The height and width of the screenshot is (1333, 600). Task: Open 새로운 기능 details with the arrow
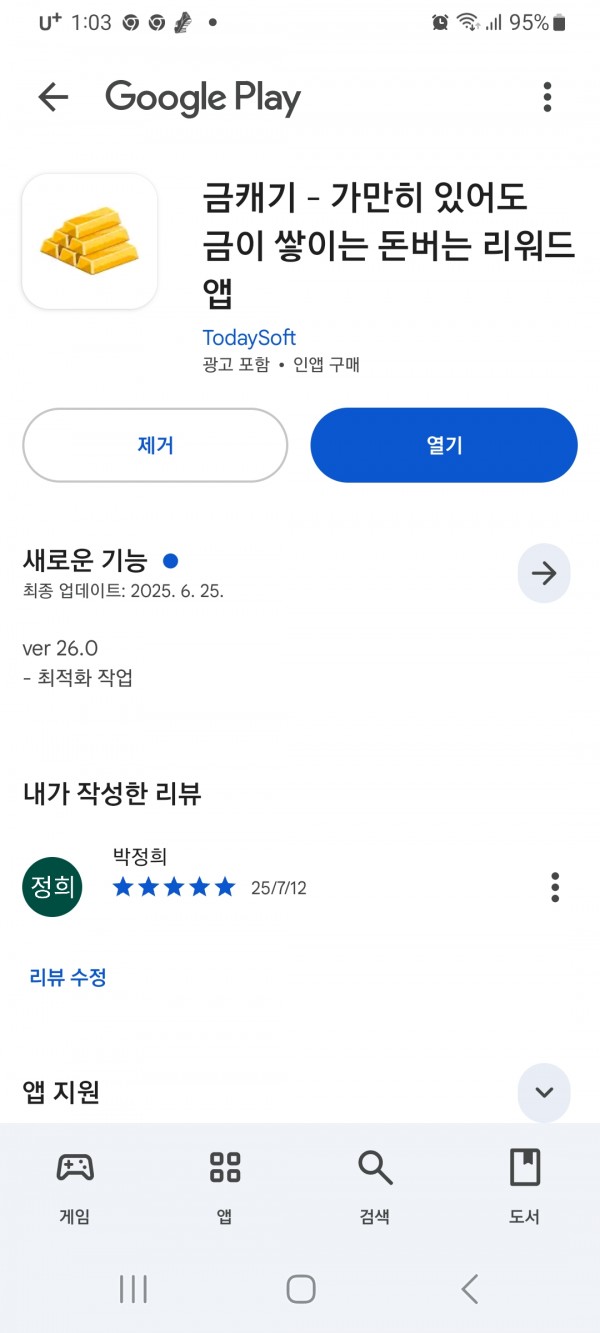[x=544, y=573]
